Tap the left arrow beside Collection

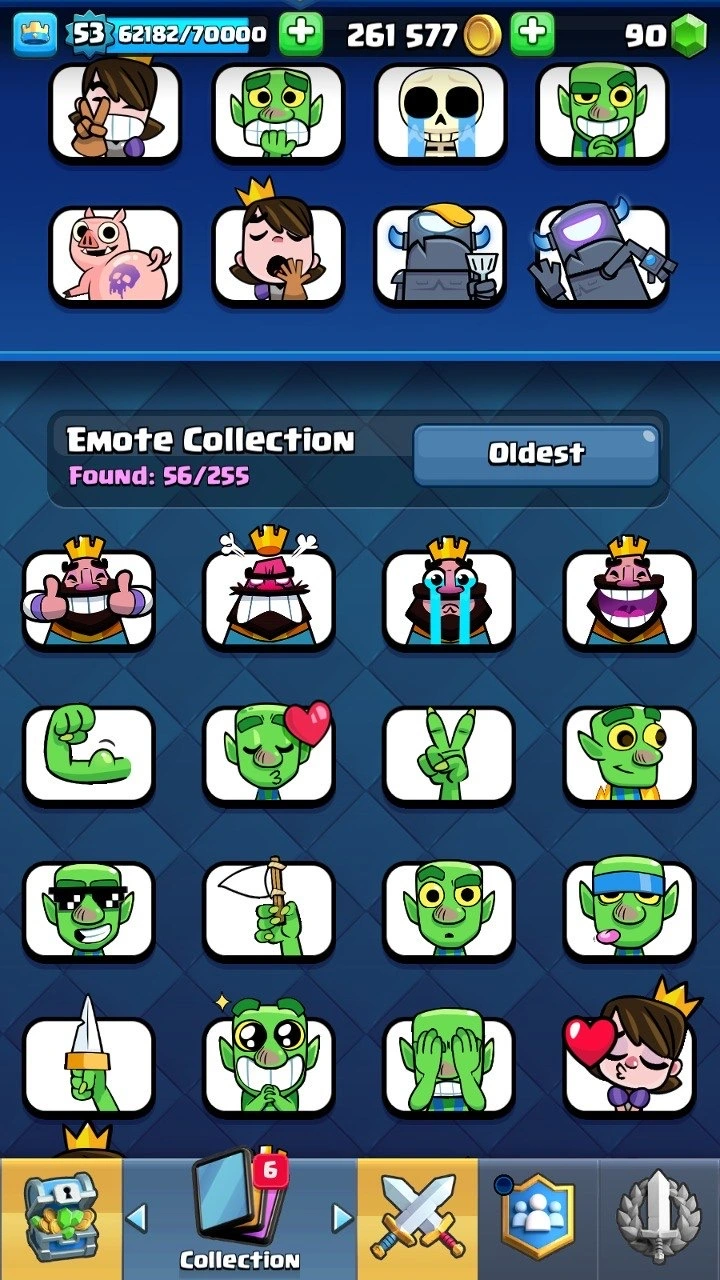click(x=137, y=1218)
